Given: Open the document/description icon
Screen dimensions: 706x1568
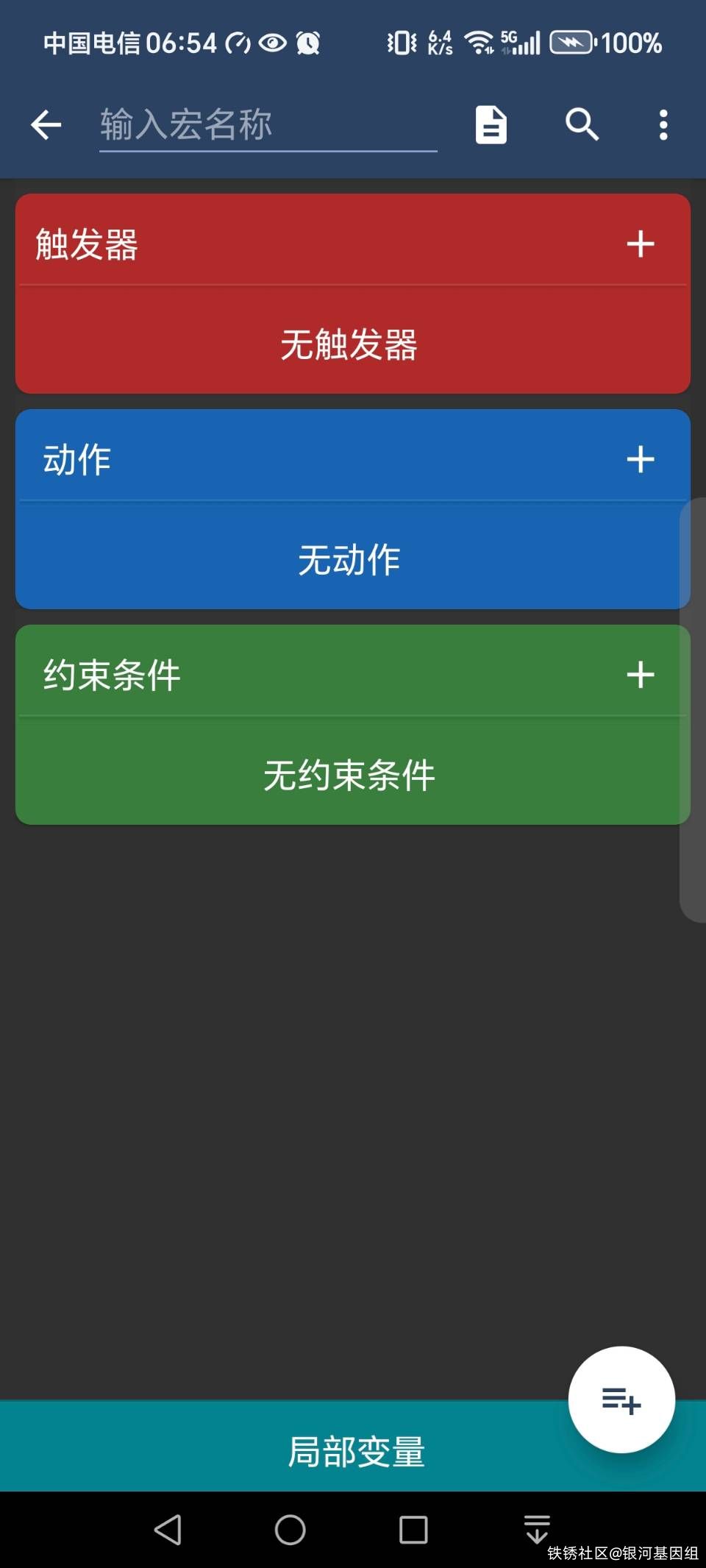Looking at the screenshot, I should [491, 124].
